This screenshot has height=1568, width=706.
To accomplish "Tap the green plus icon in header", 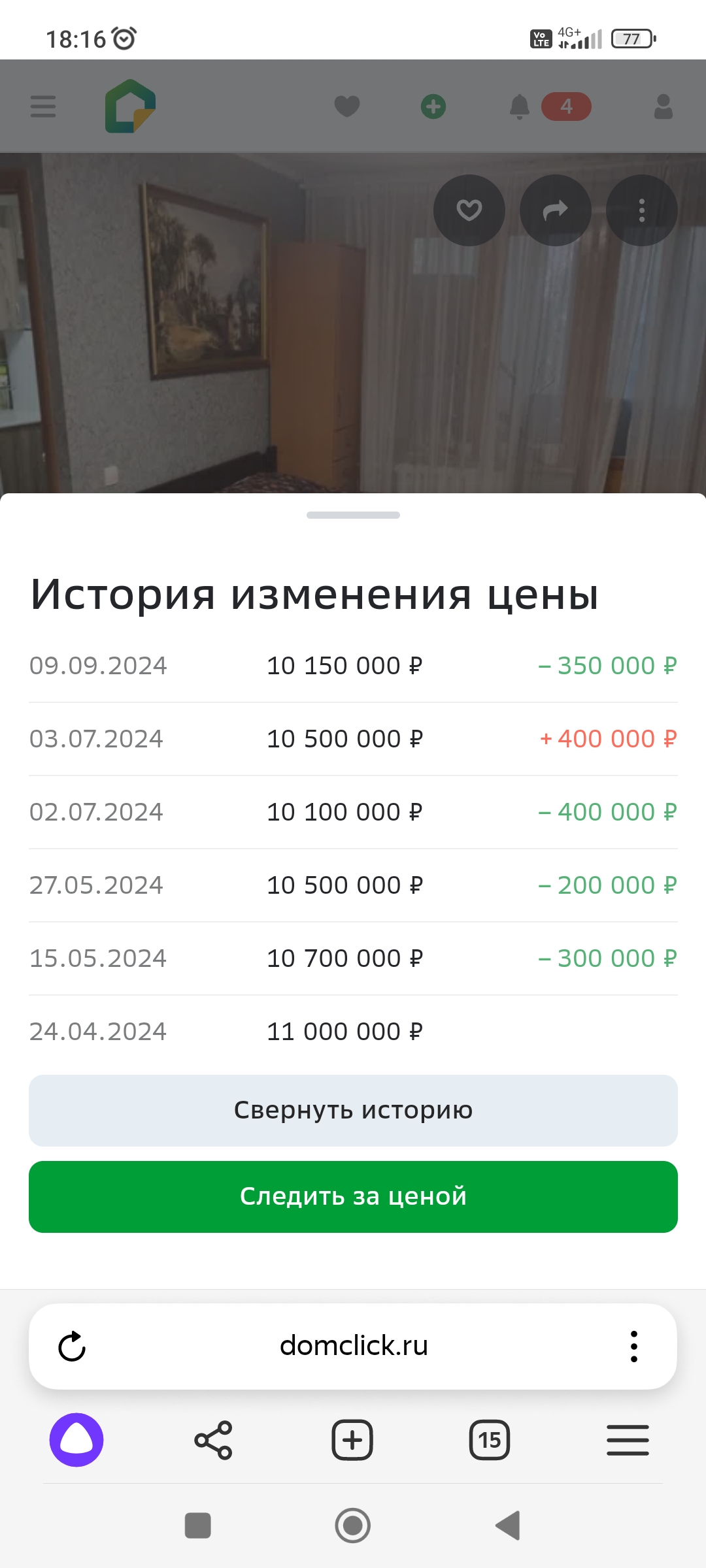I will pyautogui.click(x=433, y=106).
